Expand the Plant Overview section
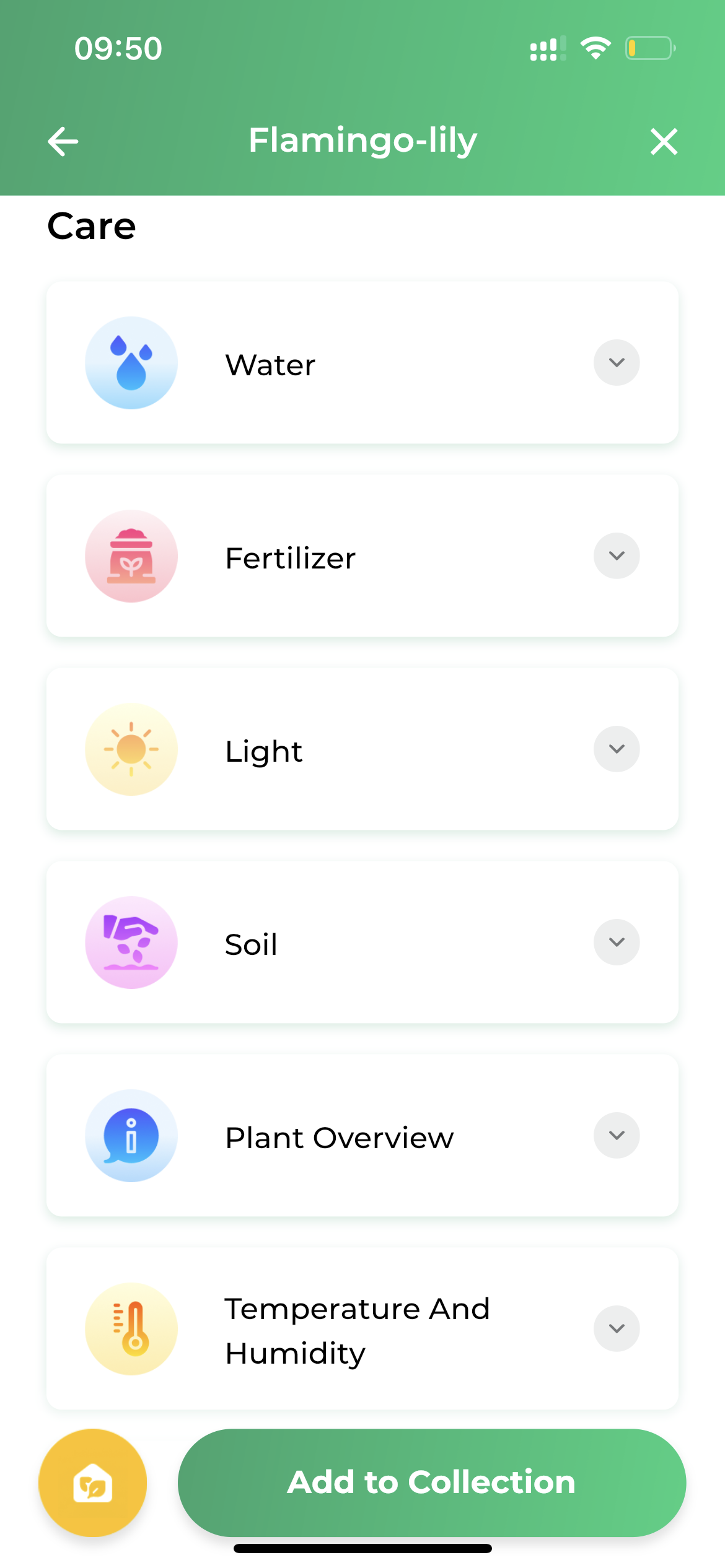The width and height of the screenshot is (725, 1568). pyautogui.click(x=617, y=1135)
